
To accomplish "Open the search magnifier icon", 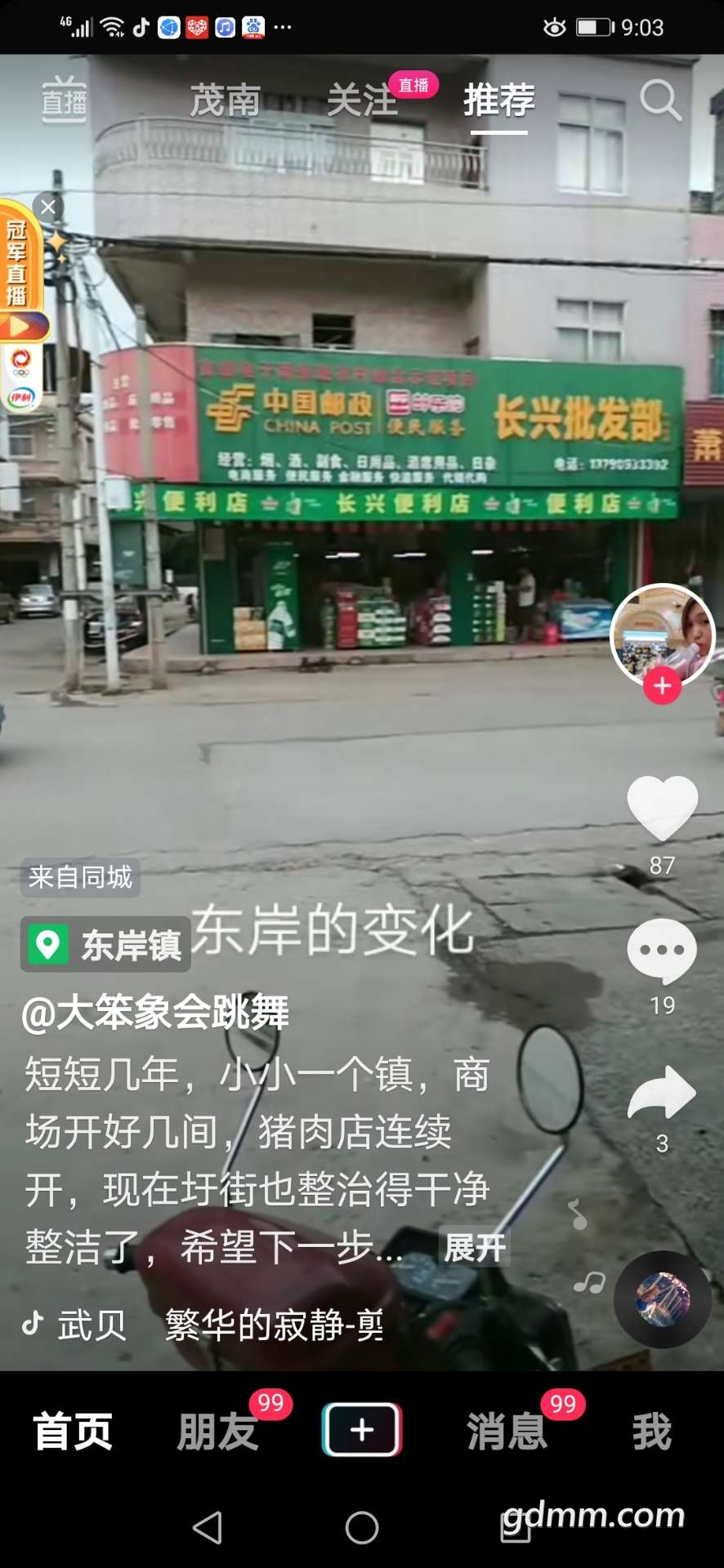I will [x=660, y=100].
